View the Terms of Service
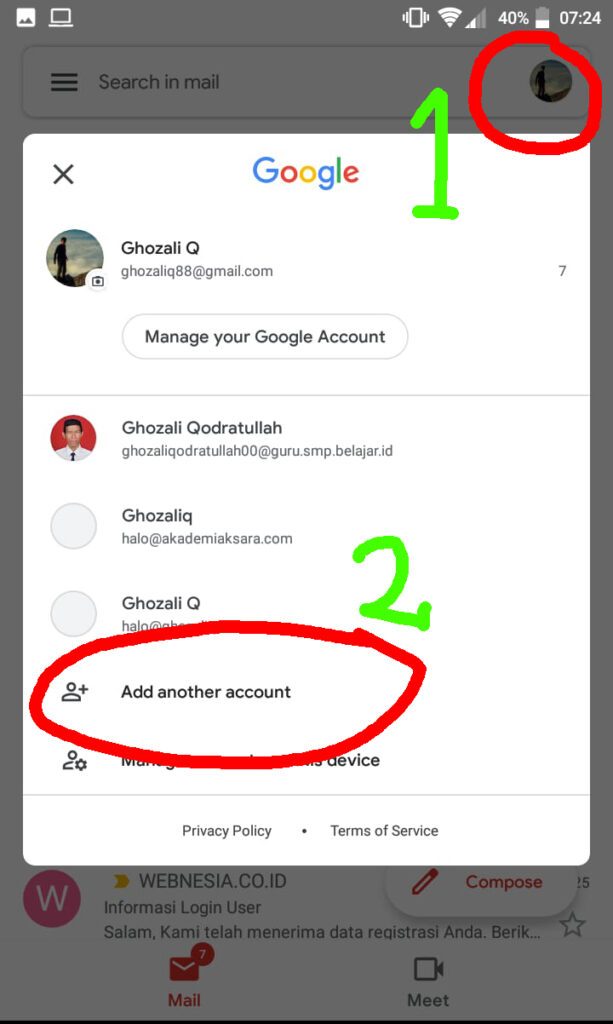Screen dimensions: 613x1024 (x=384, y=831)
